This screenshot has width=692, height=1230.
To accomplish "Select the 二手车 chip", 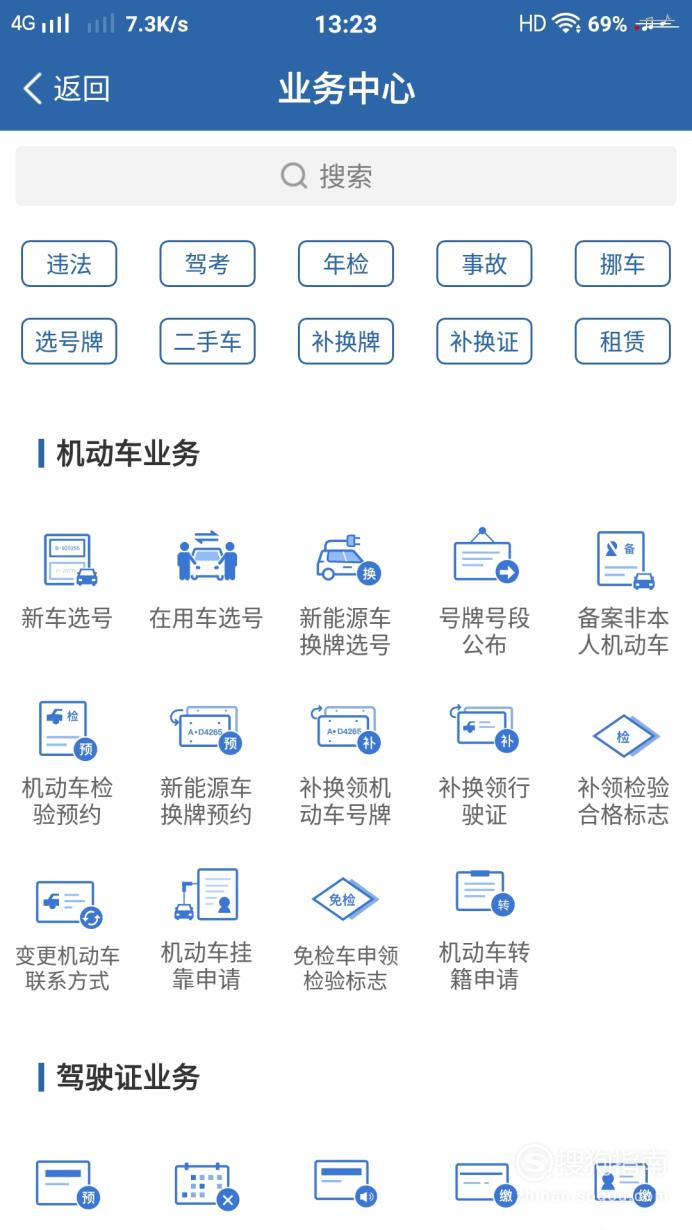I will pos(207,342).
